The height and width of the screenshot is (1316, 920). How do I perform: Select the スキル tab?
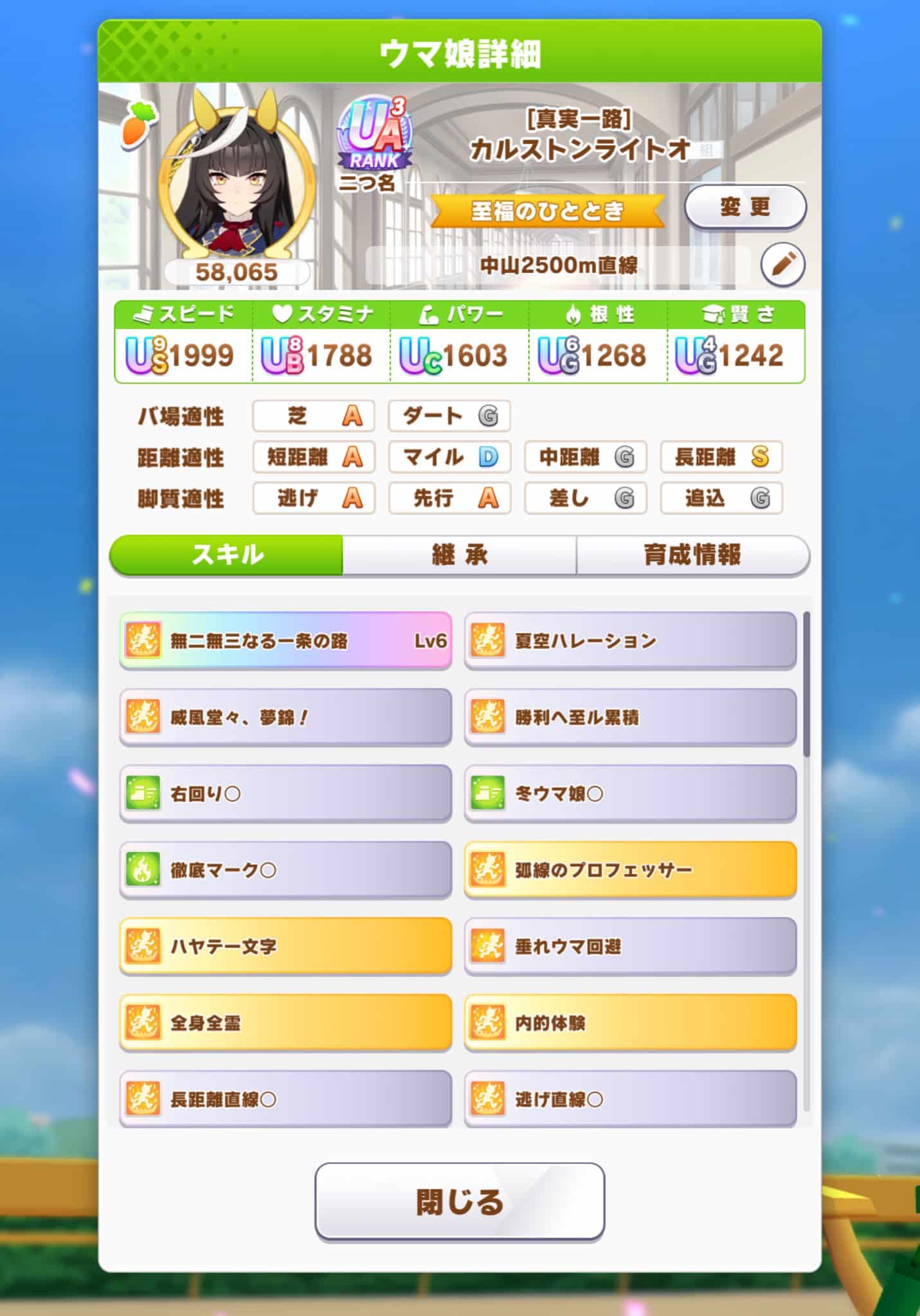pos(227,555)
